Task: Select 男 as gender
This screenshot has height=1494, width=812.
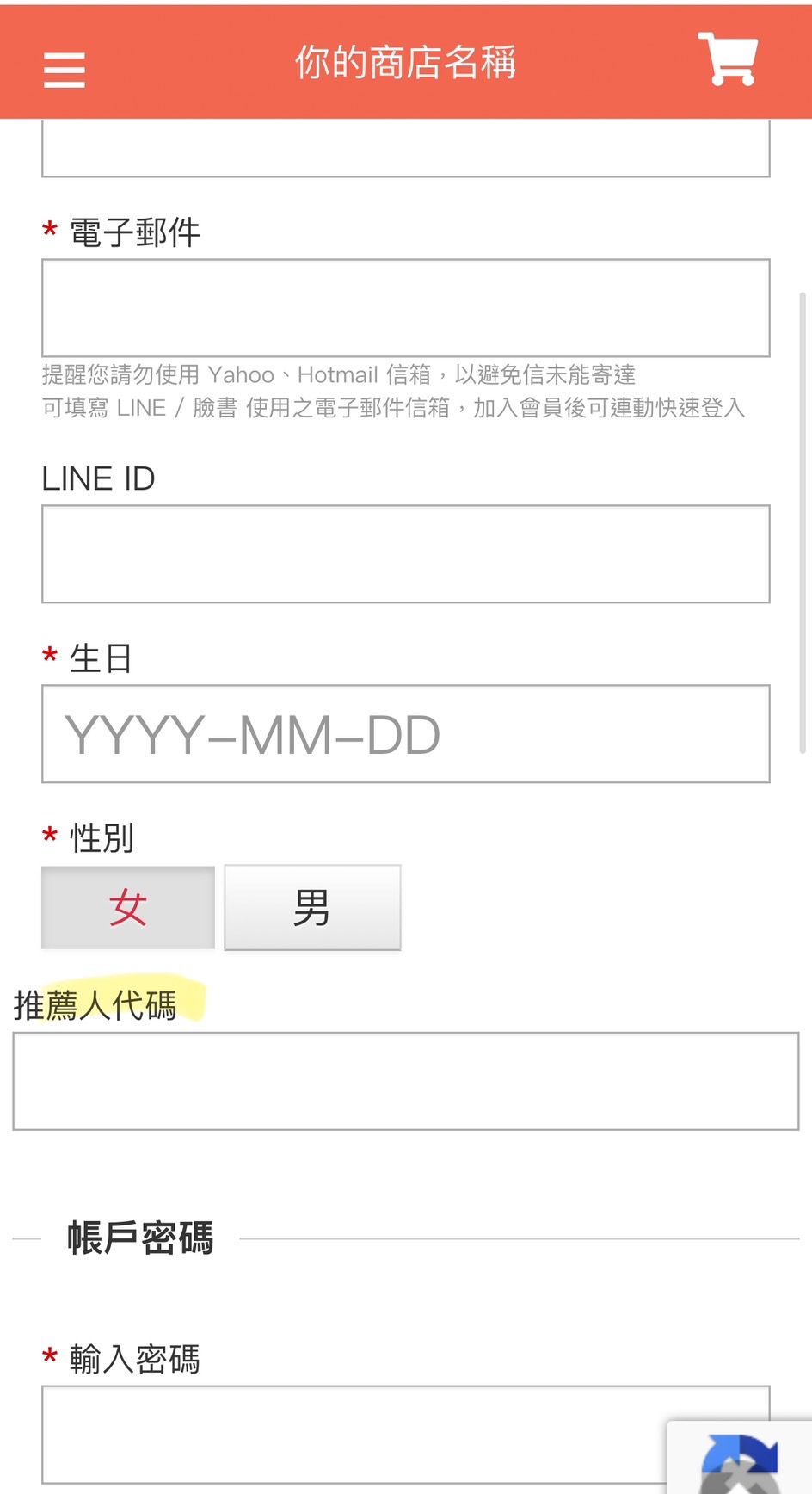Action: point(312,908)
